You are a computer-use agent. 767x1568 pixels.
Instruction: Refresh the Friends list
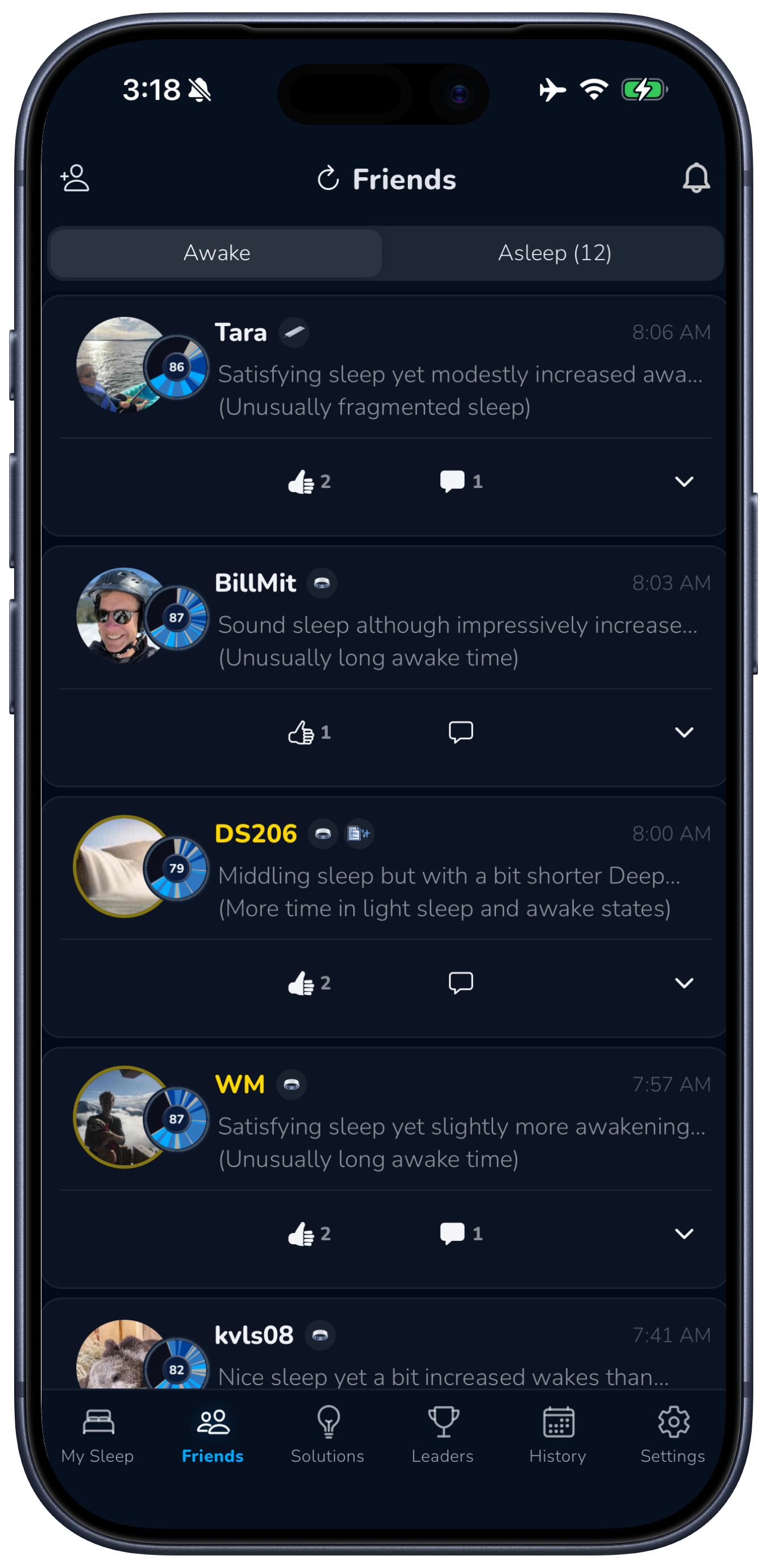click(x=328, y=179)
